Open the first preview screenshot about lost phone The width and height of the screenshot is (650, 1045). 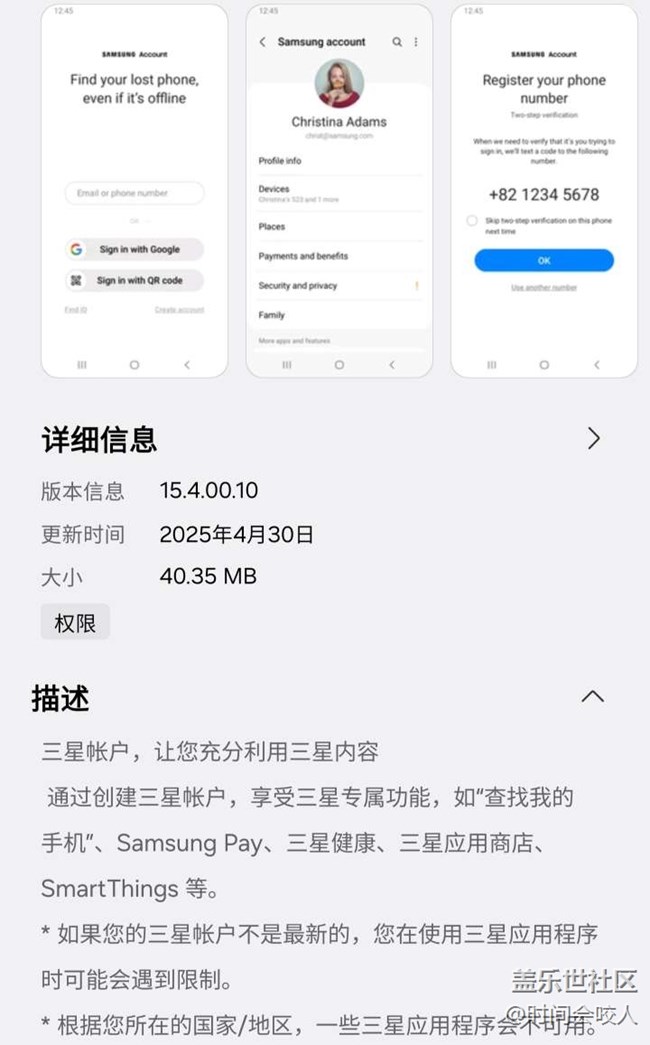[135, 191]
